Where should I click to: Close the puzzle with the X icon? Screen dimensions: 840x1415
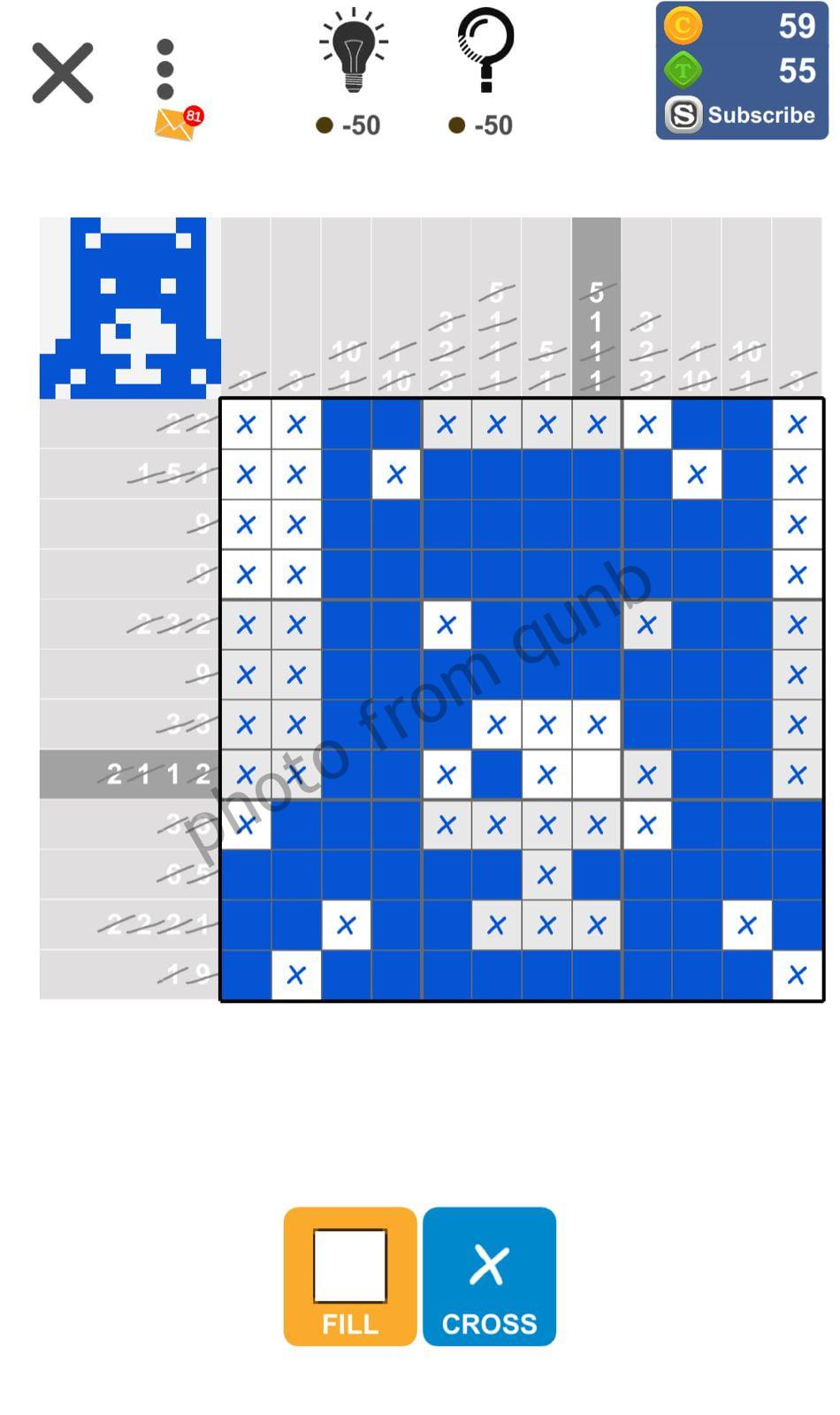pos(62,71)
